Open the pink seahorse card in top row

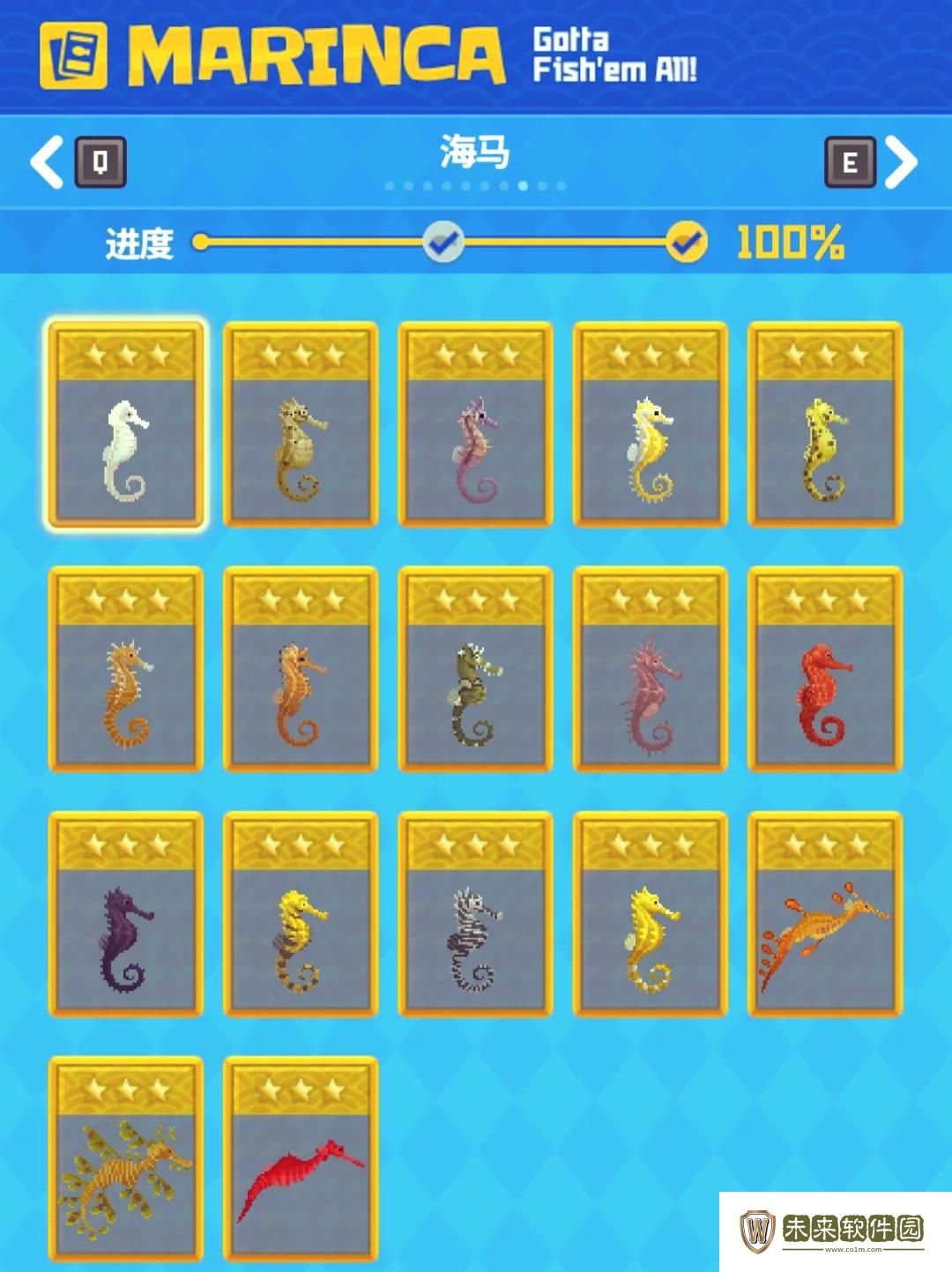click(475, 424)
